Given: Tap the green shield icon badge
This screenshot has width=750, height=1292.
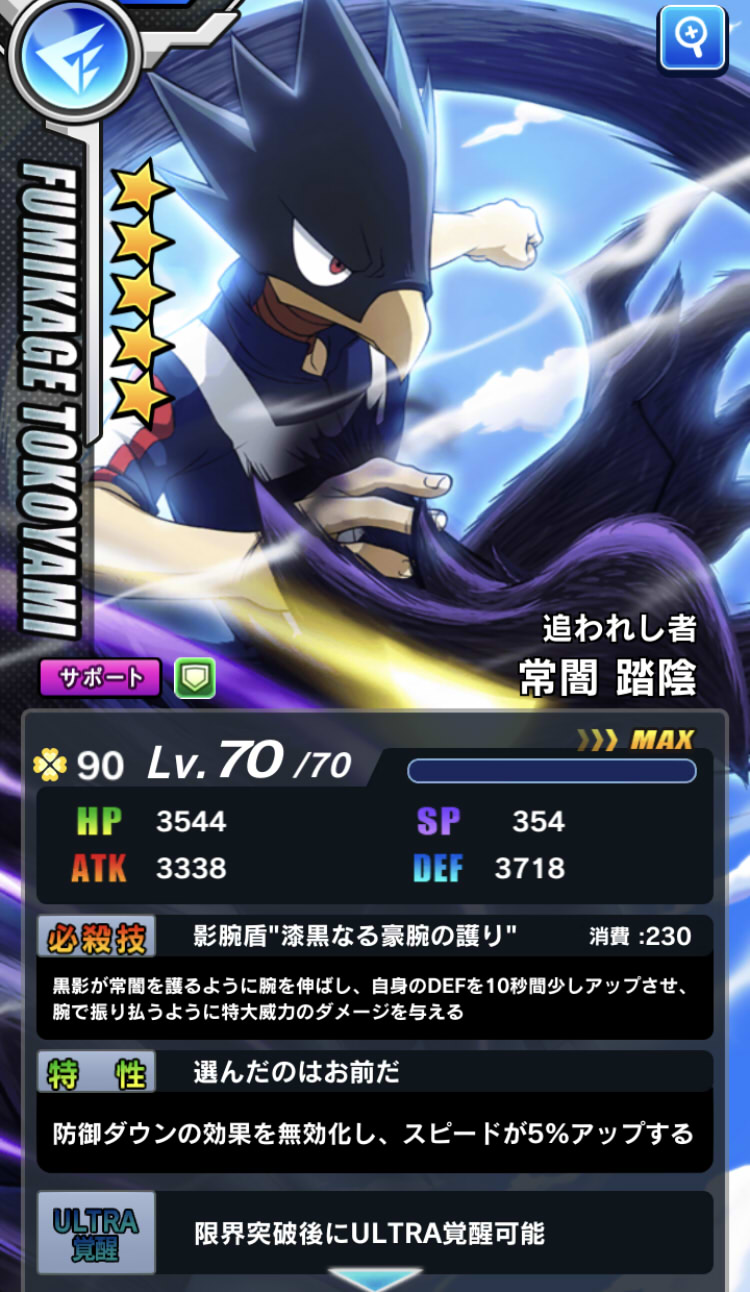Looking at the screenshot, I should (194, 679).
